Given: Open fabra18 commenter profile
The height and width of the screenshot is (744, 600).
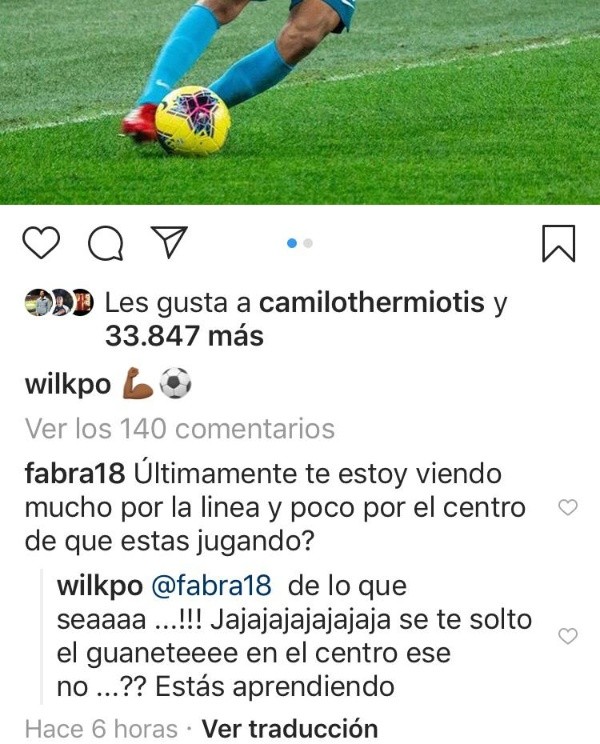Looking at the screenshot, I should [75, 474].
